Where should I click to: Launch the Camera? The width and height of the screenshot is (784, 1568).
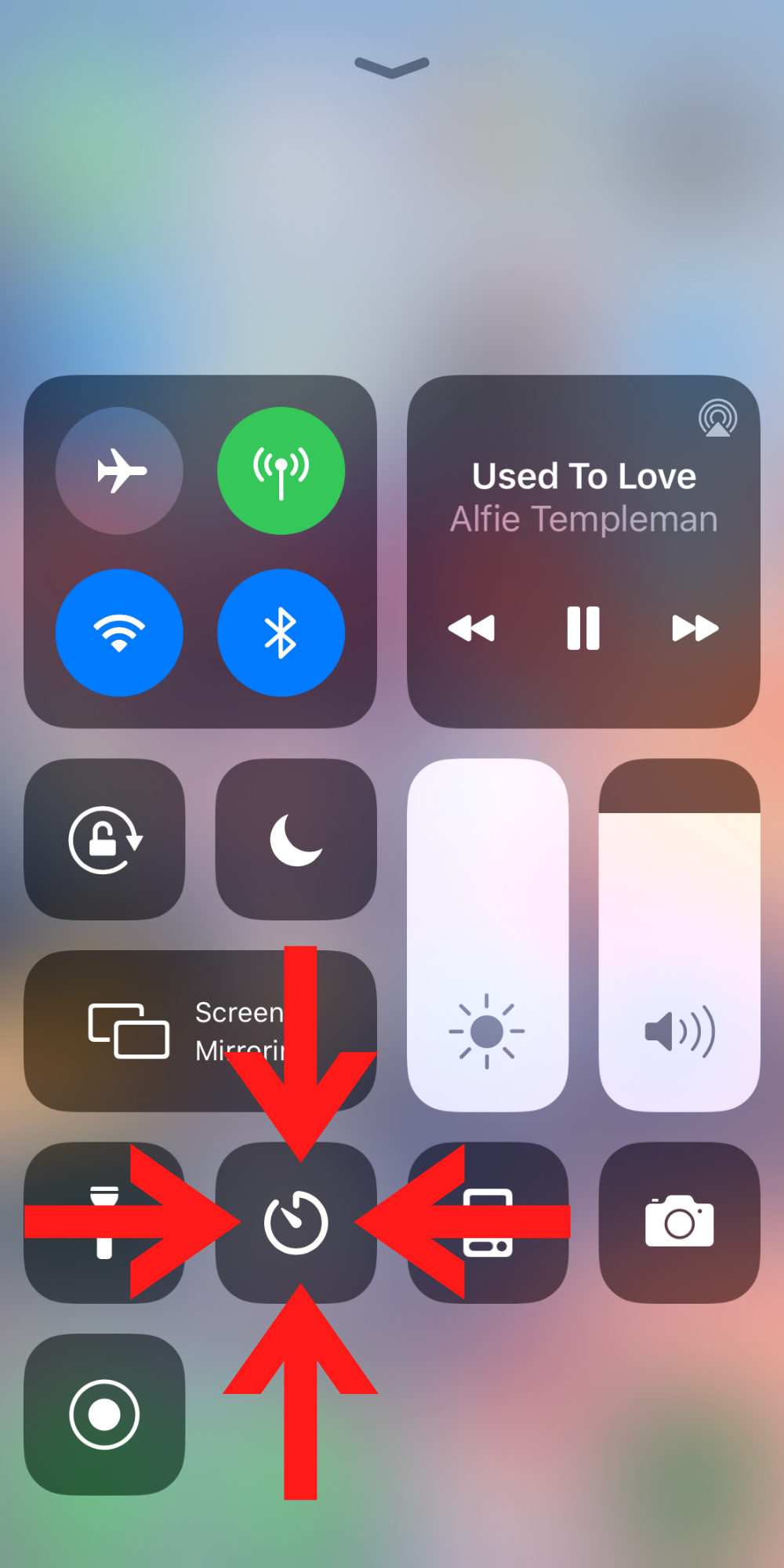680,1222
